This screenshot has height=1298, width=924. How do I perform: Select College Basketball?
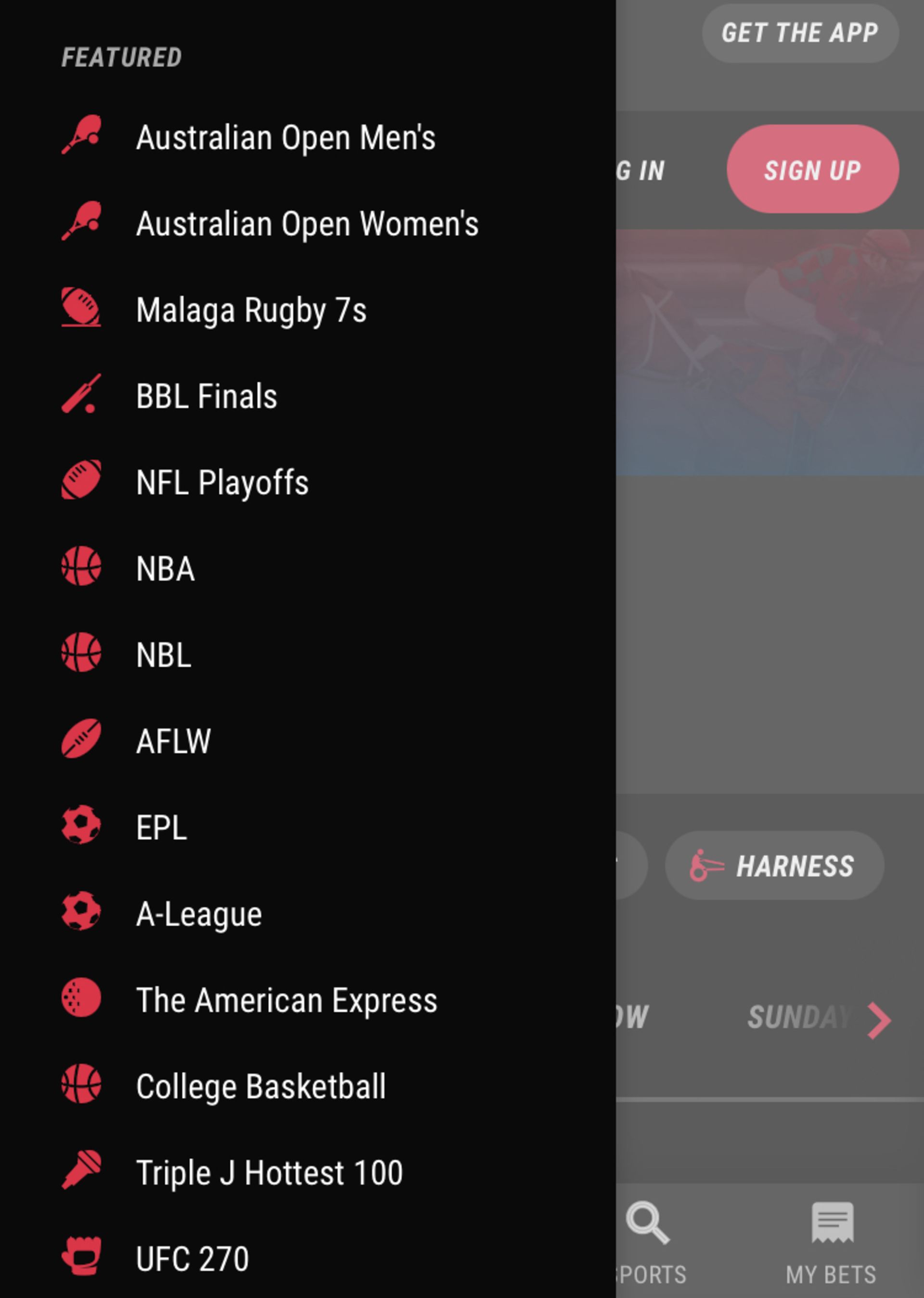click(x=260, y=1086)
